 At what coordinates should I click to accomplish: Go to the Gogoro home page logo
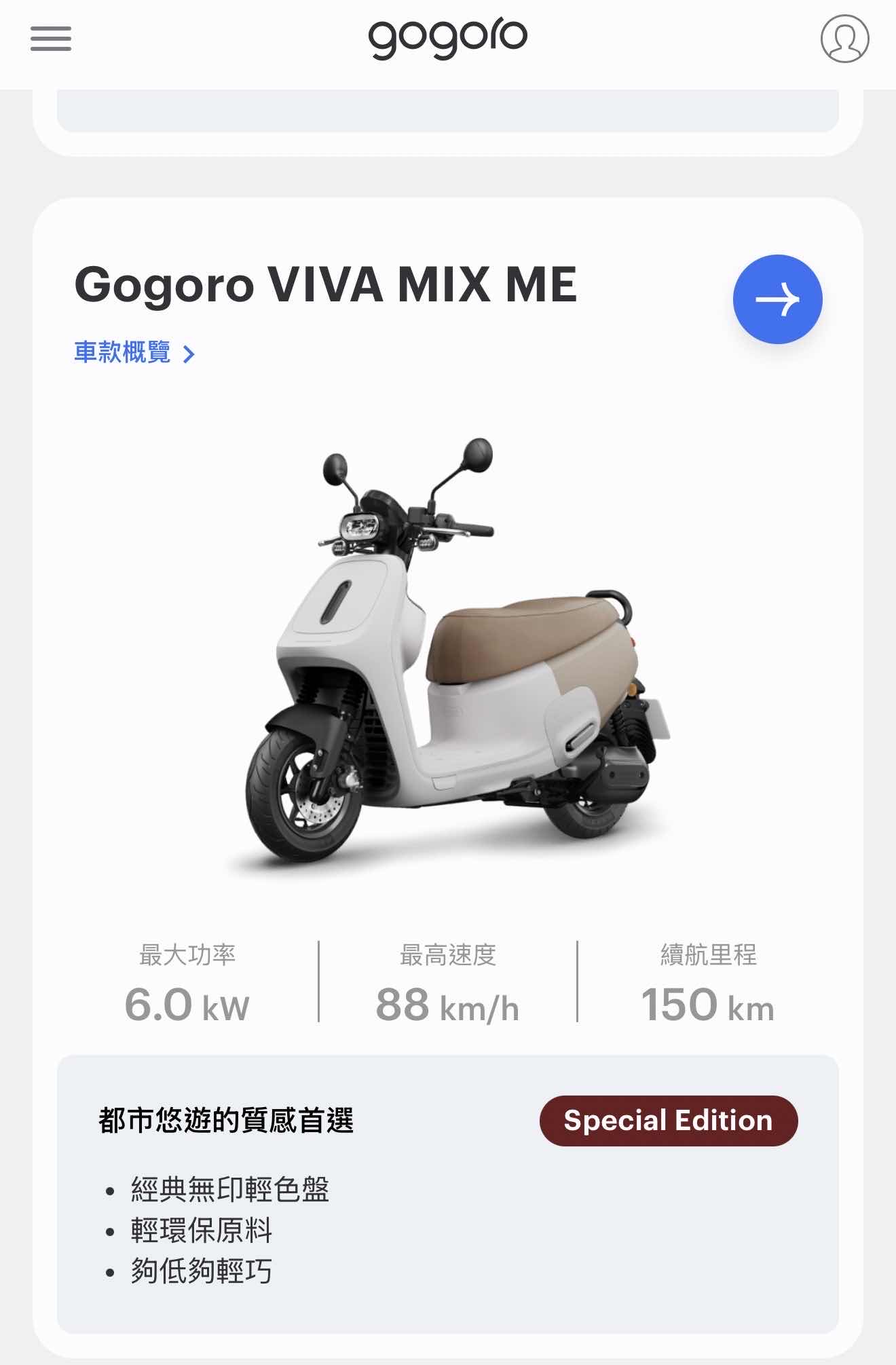point(447,39)
